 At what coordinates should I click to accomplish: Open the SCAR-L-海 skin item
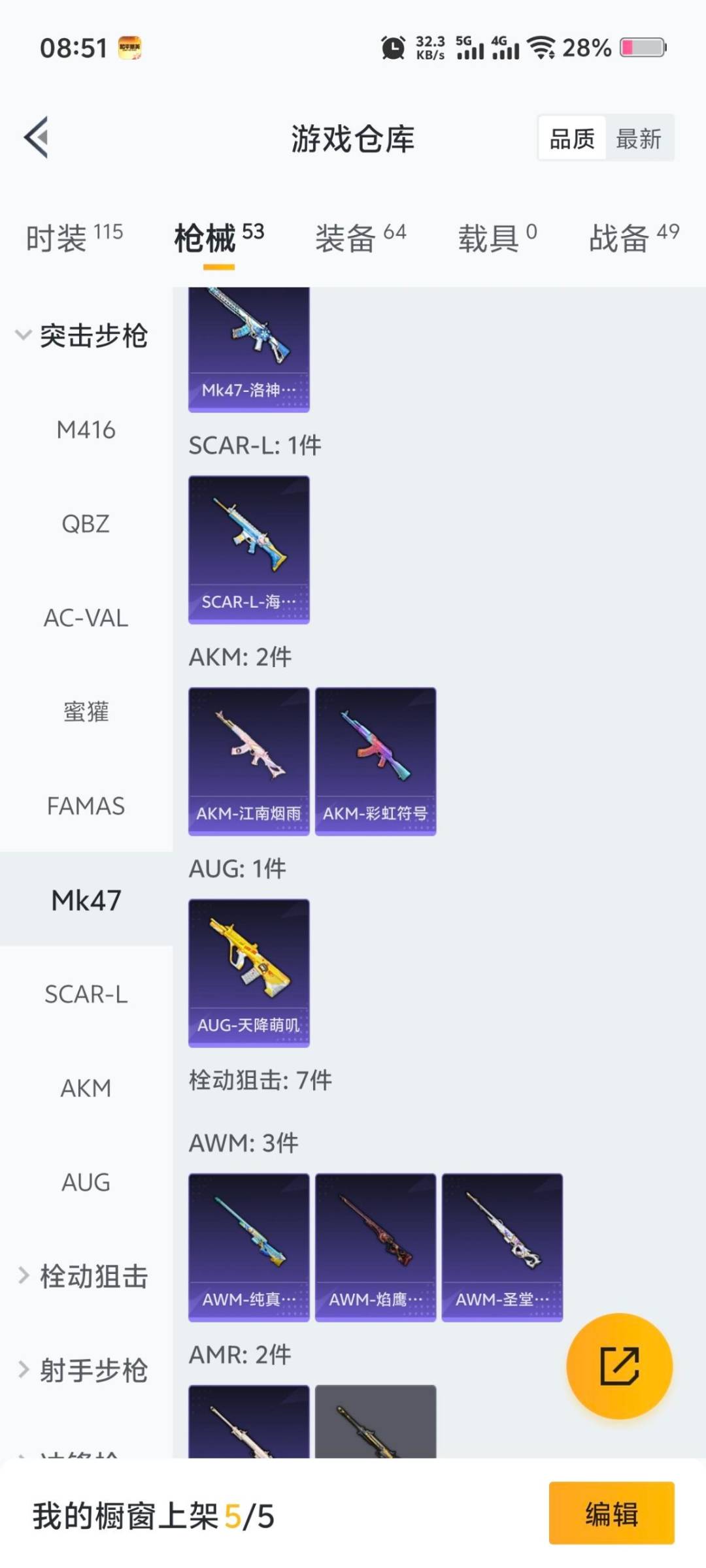[x=248, y=549]
